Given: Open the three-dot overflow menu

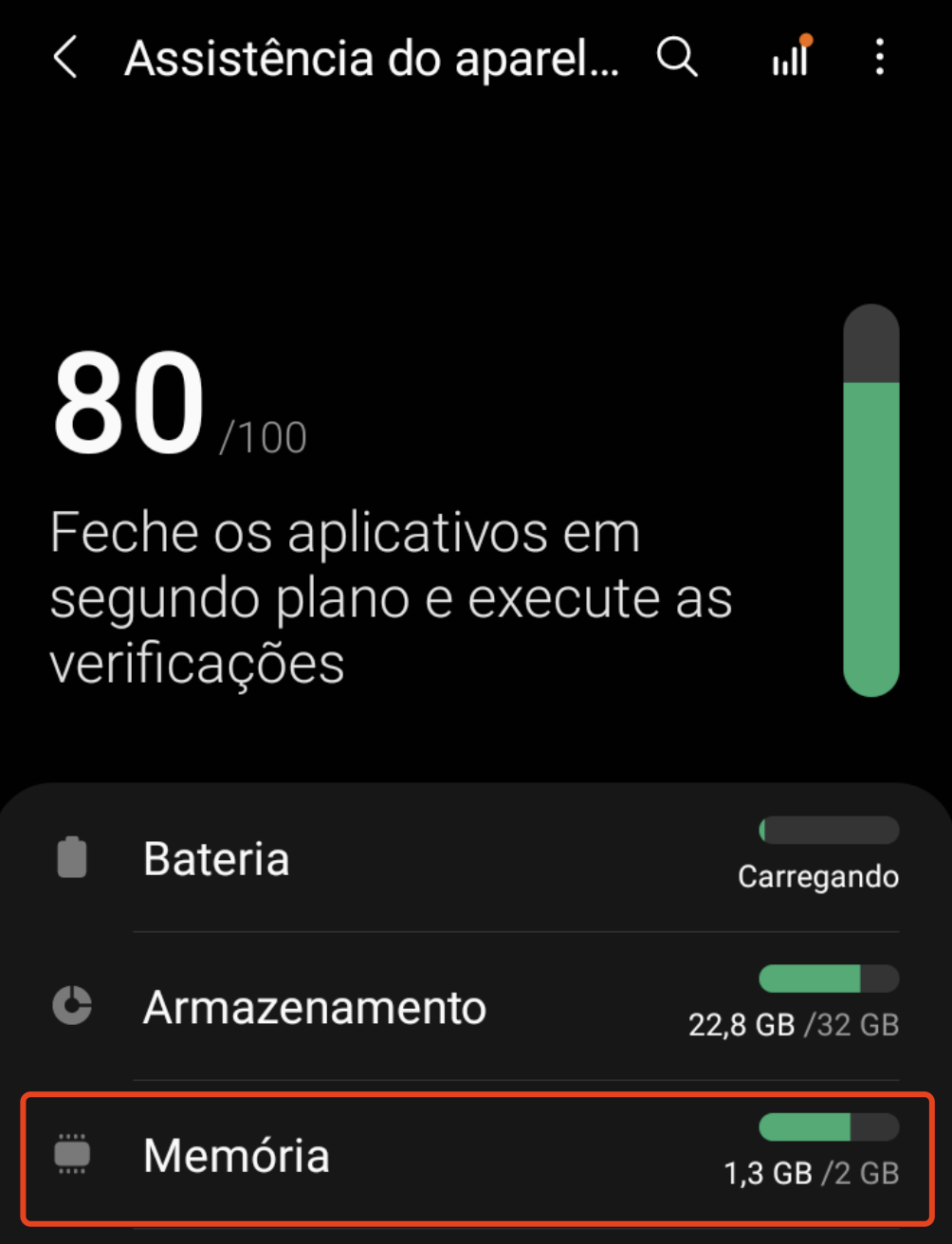Looking at the screenshot, I should coord(880,58).
